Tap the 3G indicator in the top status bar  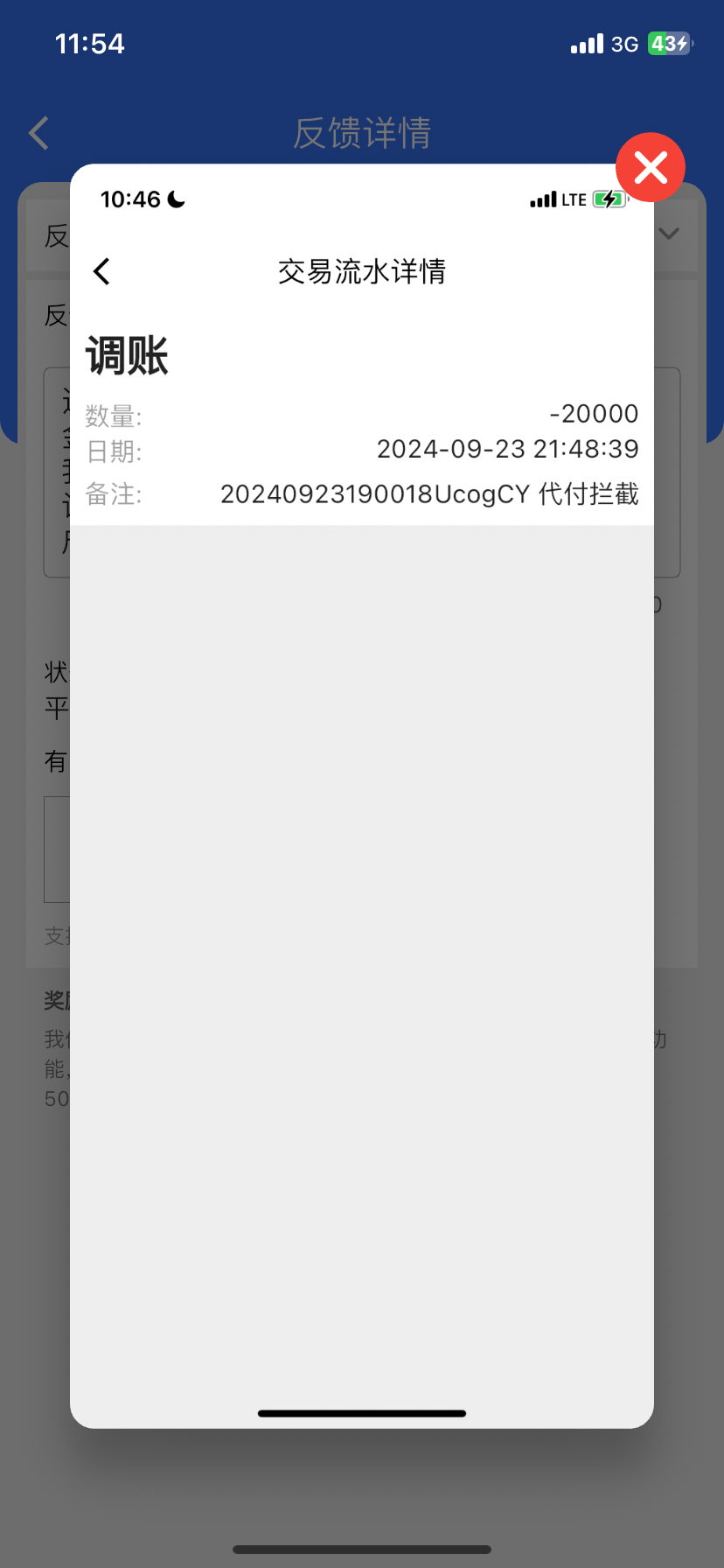coord(625,43)
